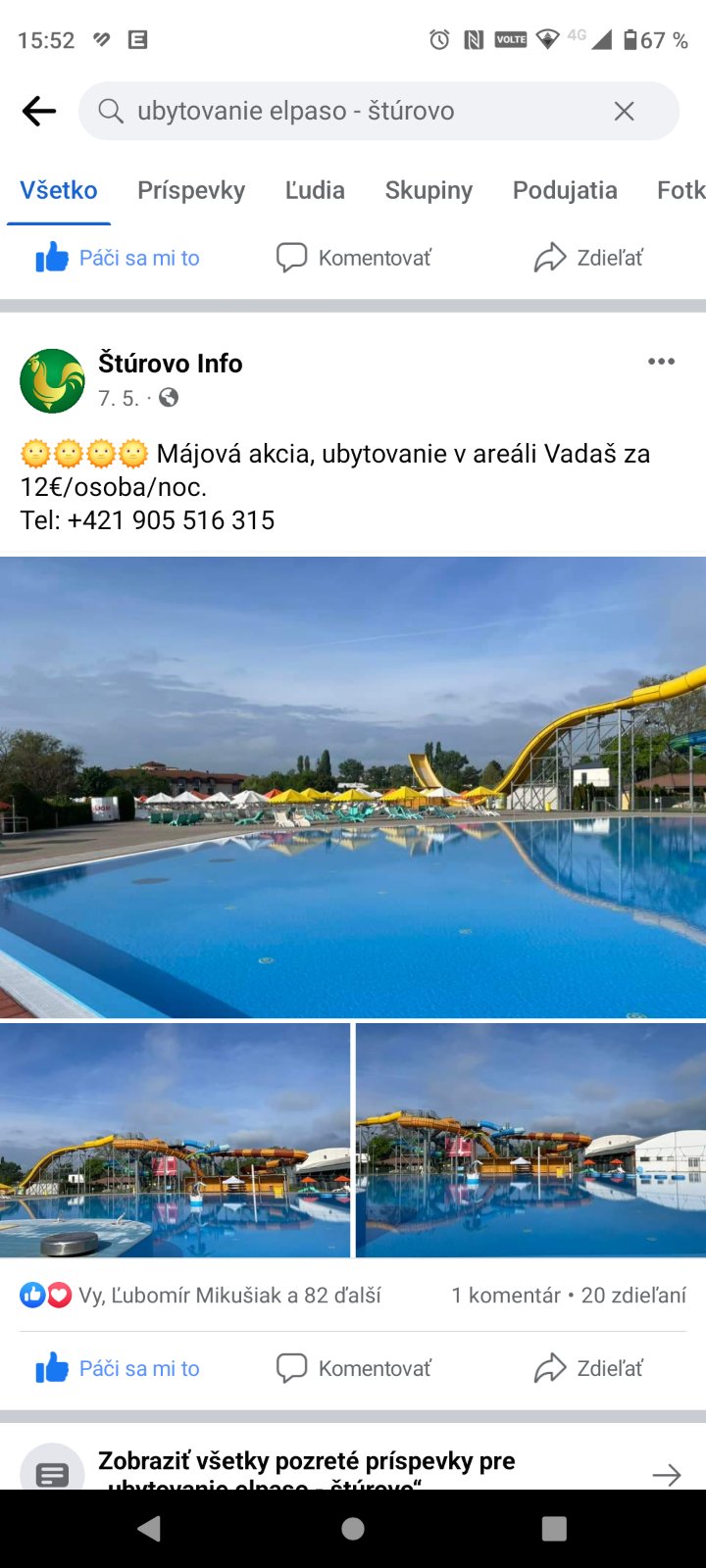Open the bottom-left water slides photo
This screenshot has width=706, height=1568.
[175, 1140]
